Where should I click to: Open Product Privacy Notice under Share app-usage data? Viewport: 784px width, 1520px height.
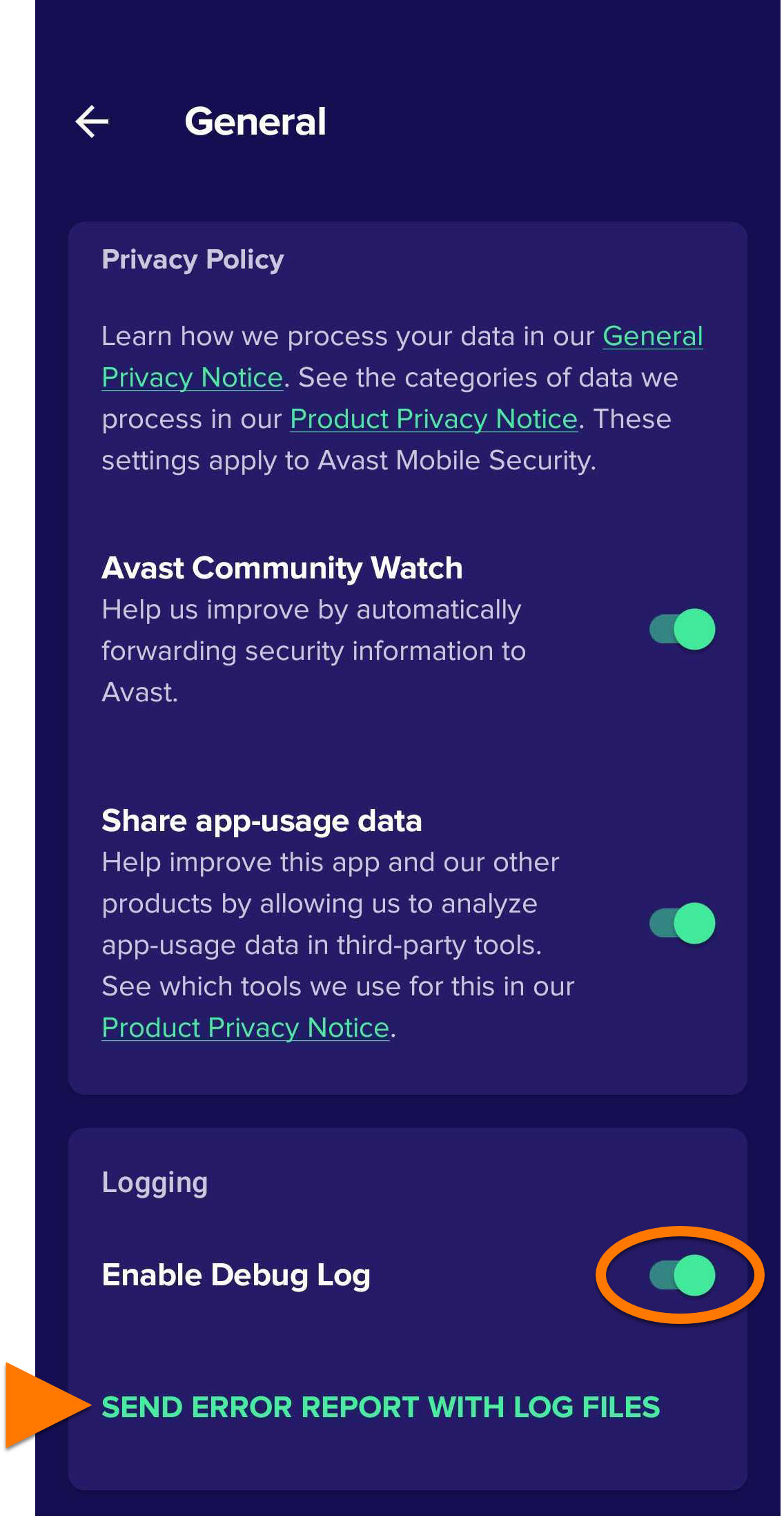(245, 1029)
